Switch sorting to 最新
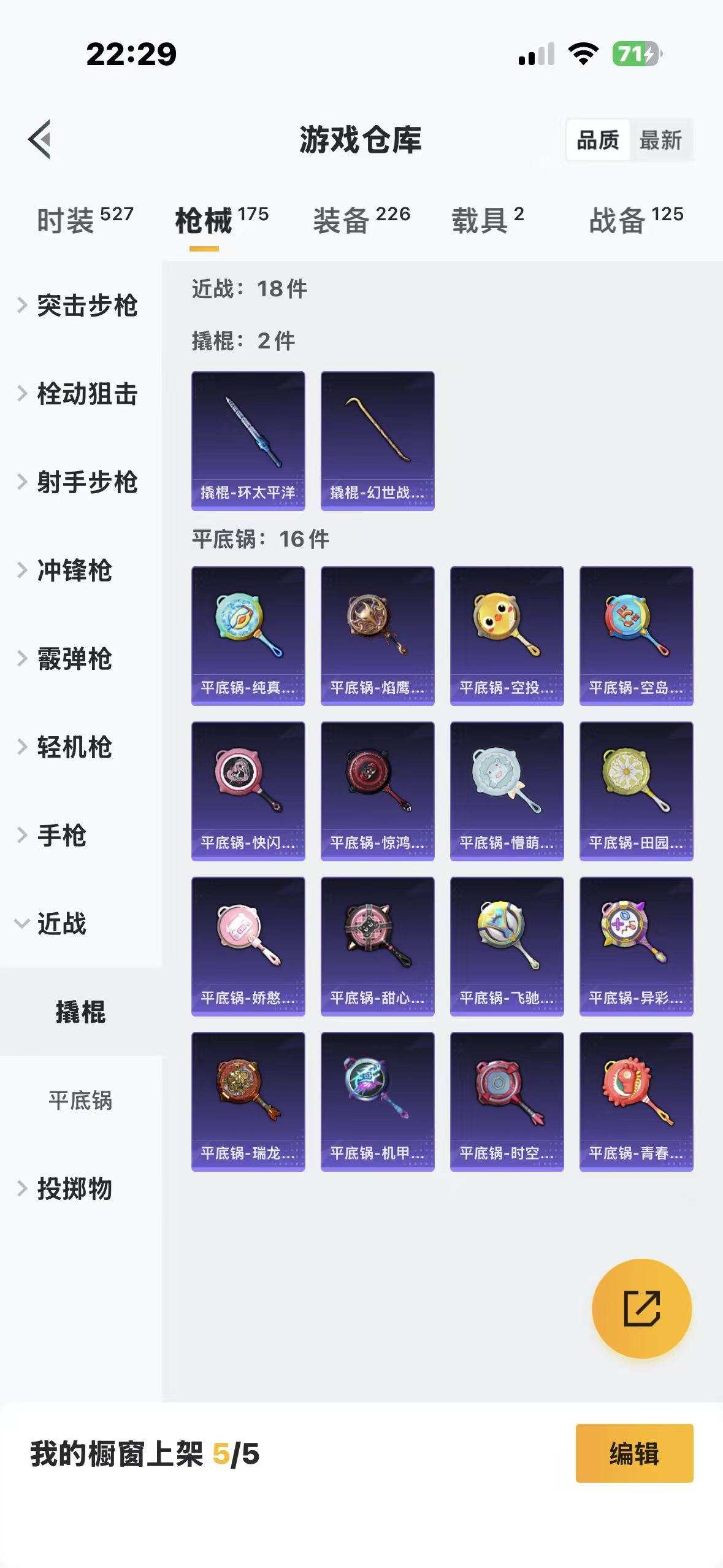723x1568 pixels. tap(662, 140)
